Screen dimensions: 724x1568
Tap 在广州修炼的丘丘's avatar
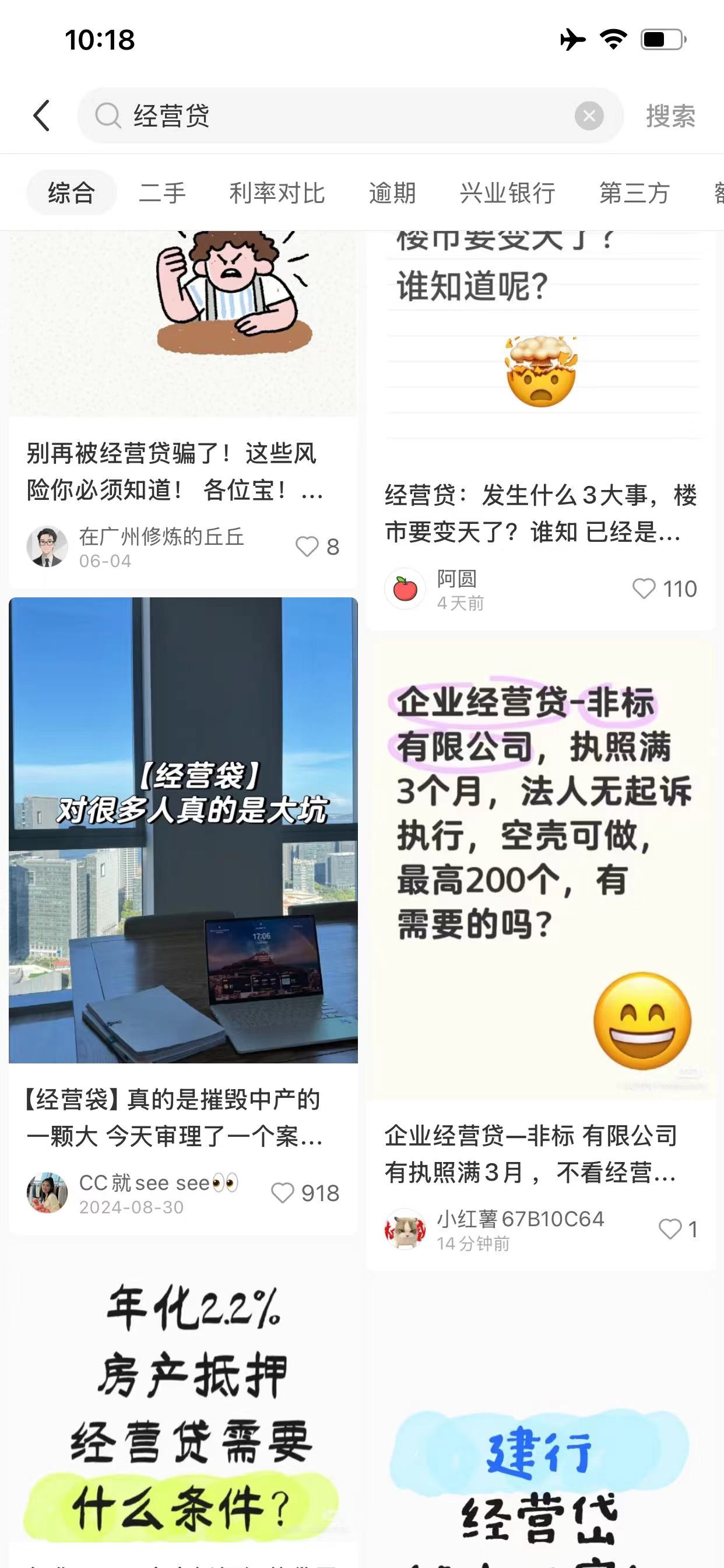point(47,547)
